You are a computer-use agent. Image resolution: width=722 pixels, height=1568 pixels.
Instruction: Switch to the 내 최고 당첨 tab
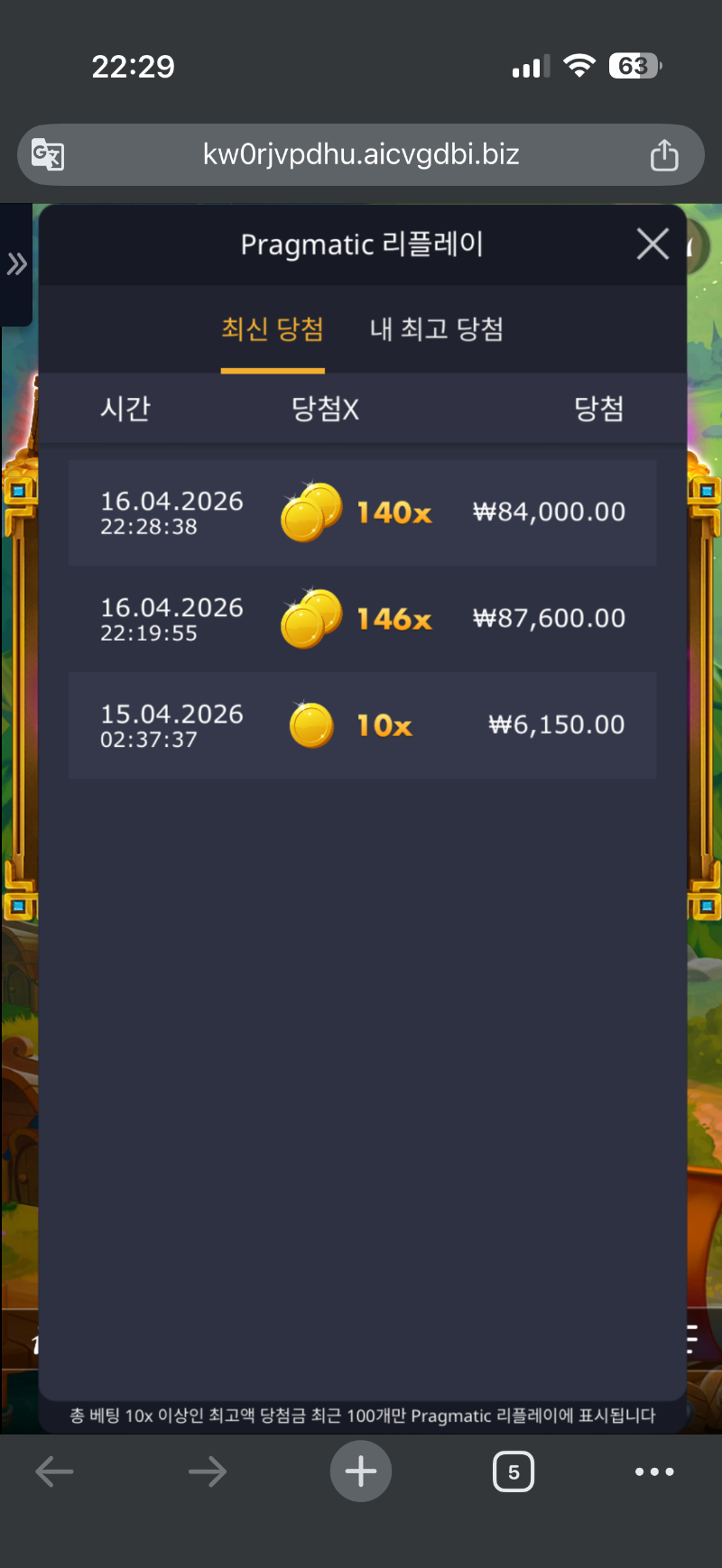coord(436,329)
